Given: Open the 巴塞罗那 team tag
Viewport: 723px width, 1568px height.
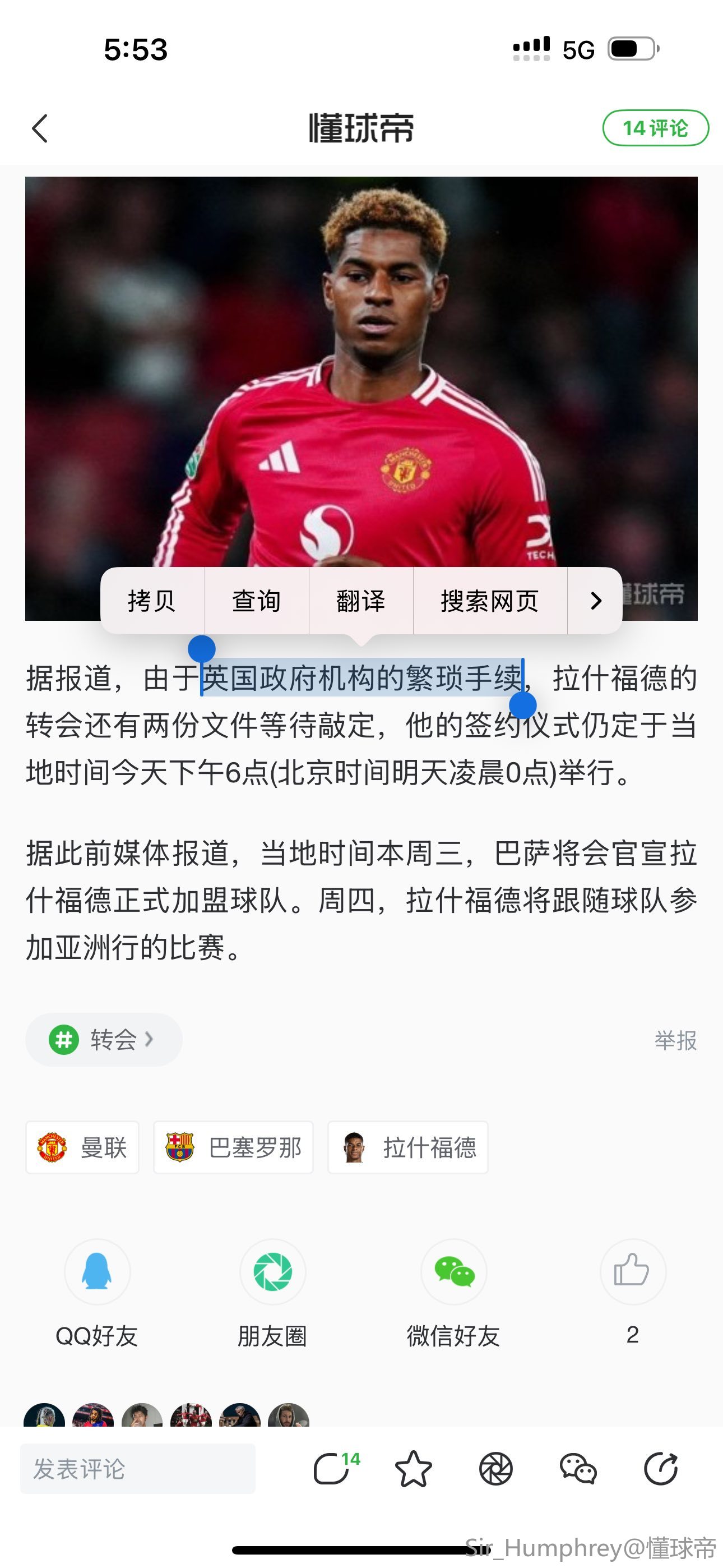Looking at the screenshot, I should (233, 1147).
